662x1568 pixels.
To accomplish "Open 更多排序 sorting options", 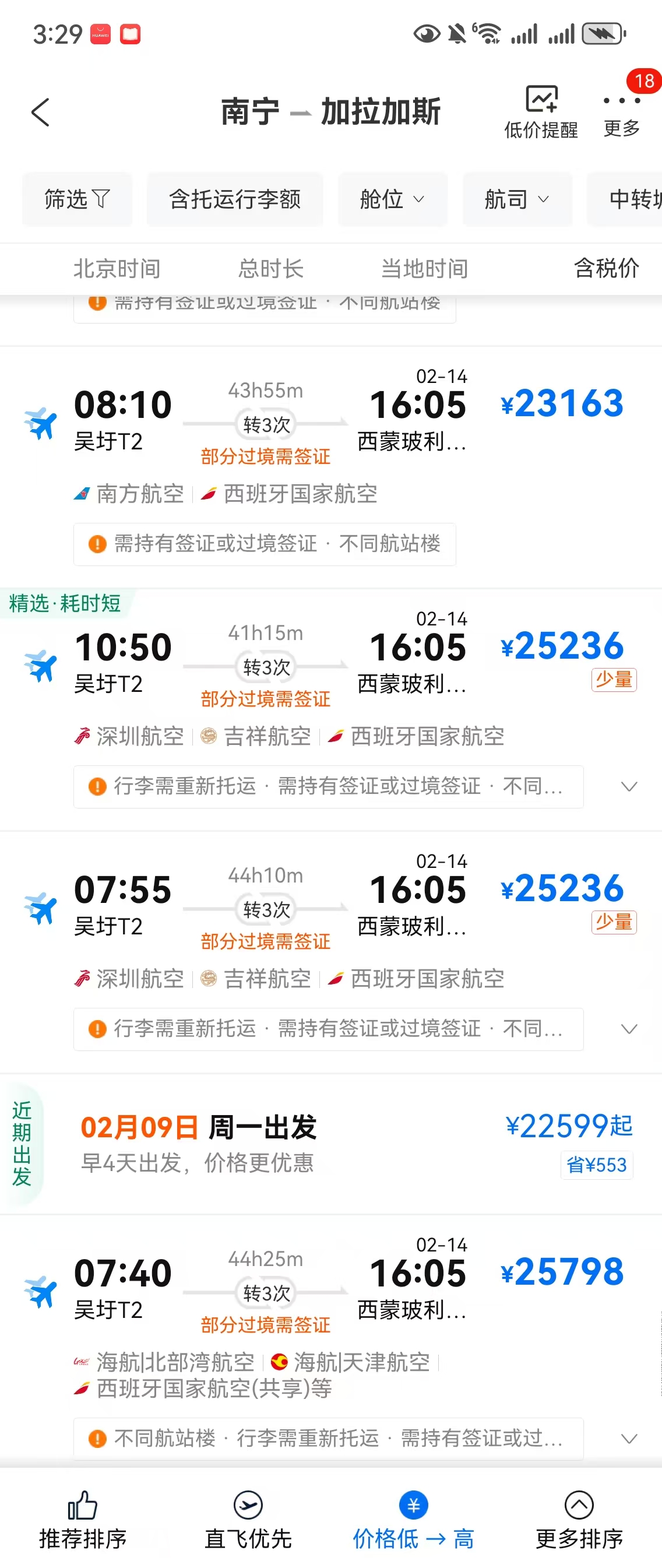I will [x=579, y=1519].
